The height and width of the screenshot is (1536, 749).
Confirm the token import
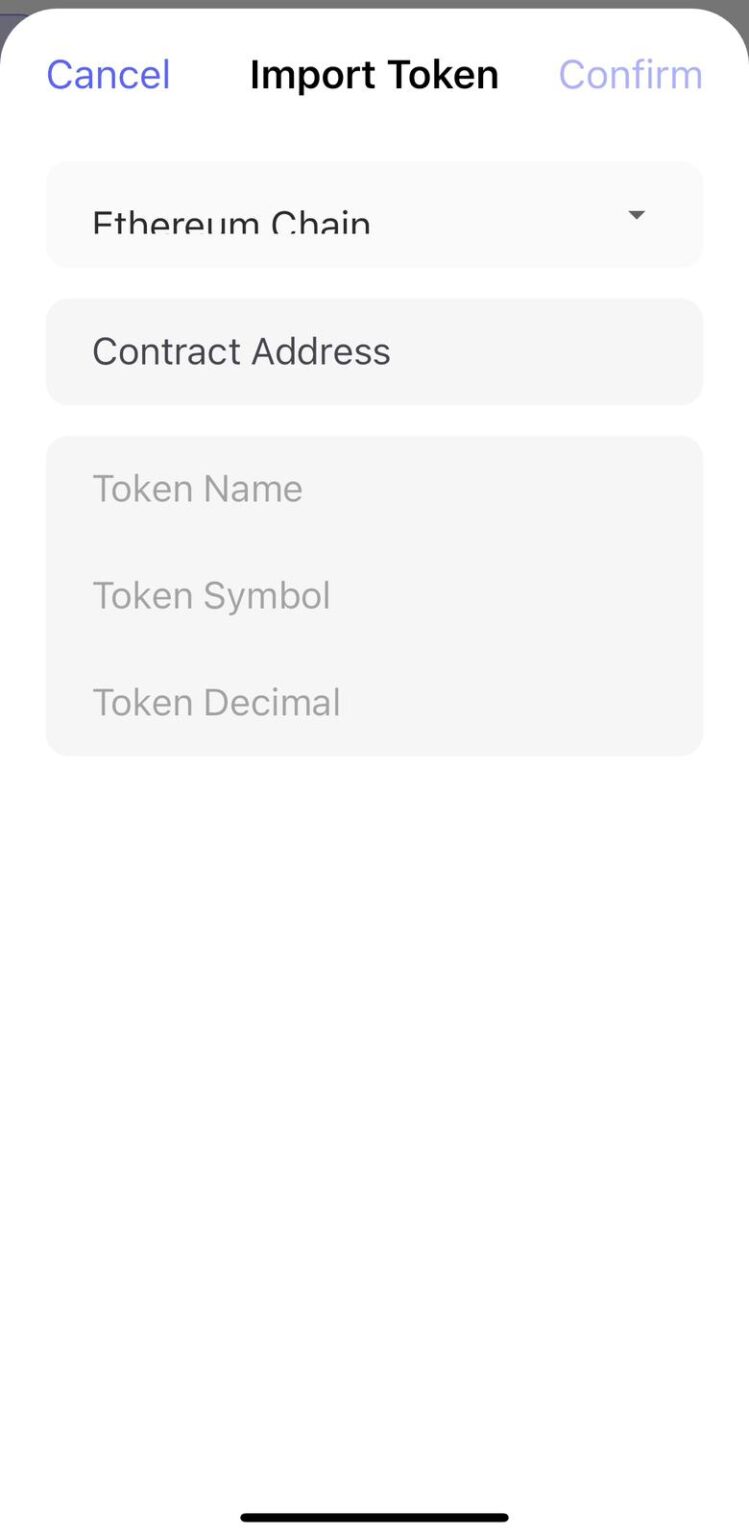tap(630, 75)
